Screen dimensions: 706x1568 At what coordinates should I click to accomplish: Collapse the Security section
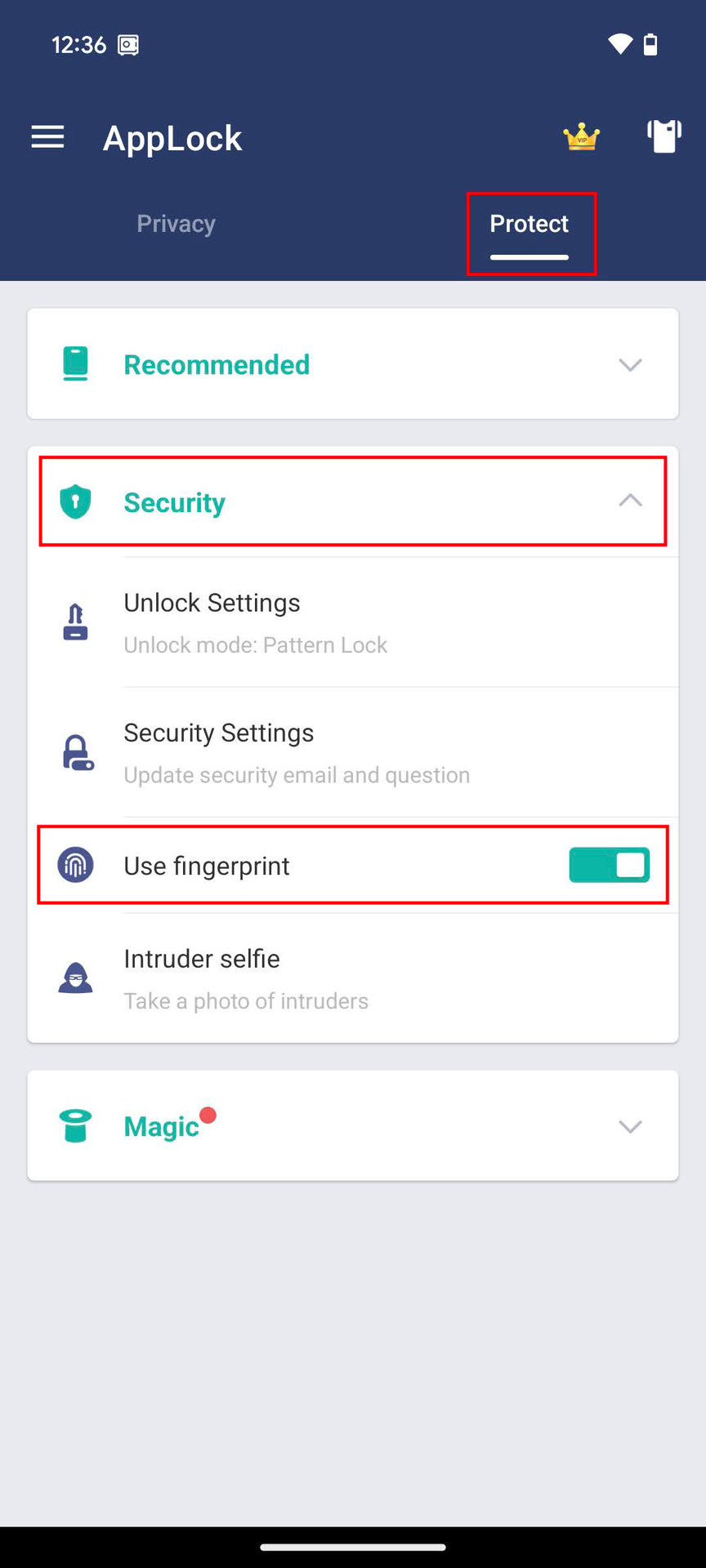coord(353,501)
